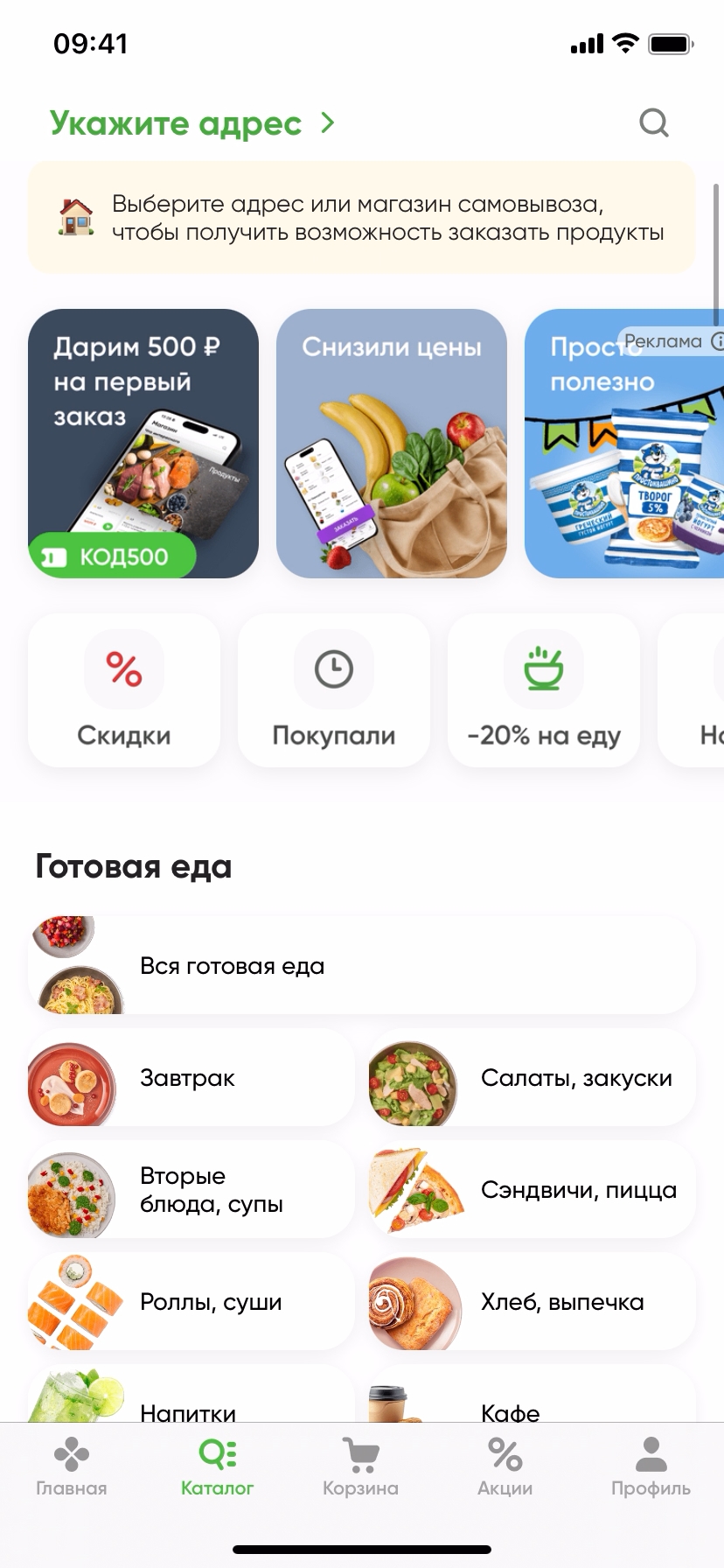Open the 'Покупали' shortcut
Viewport: 724px width, 1568px height.
[x=334, y=690]
